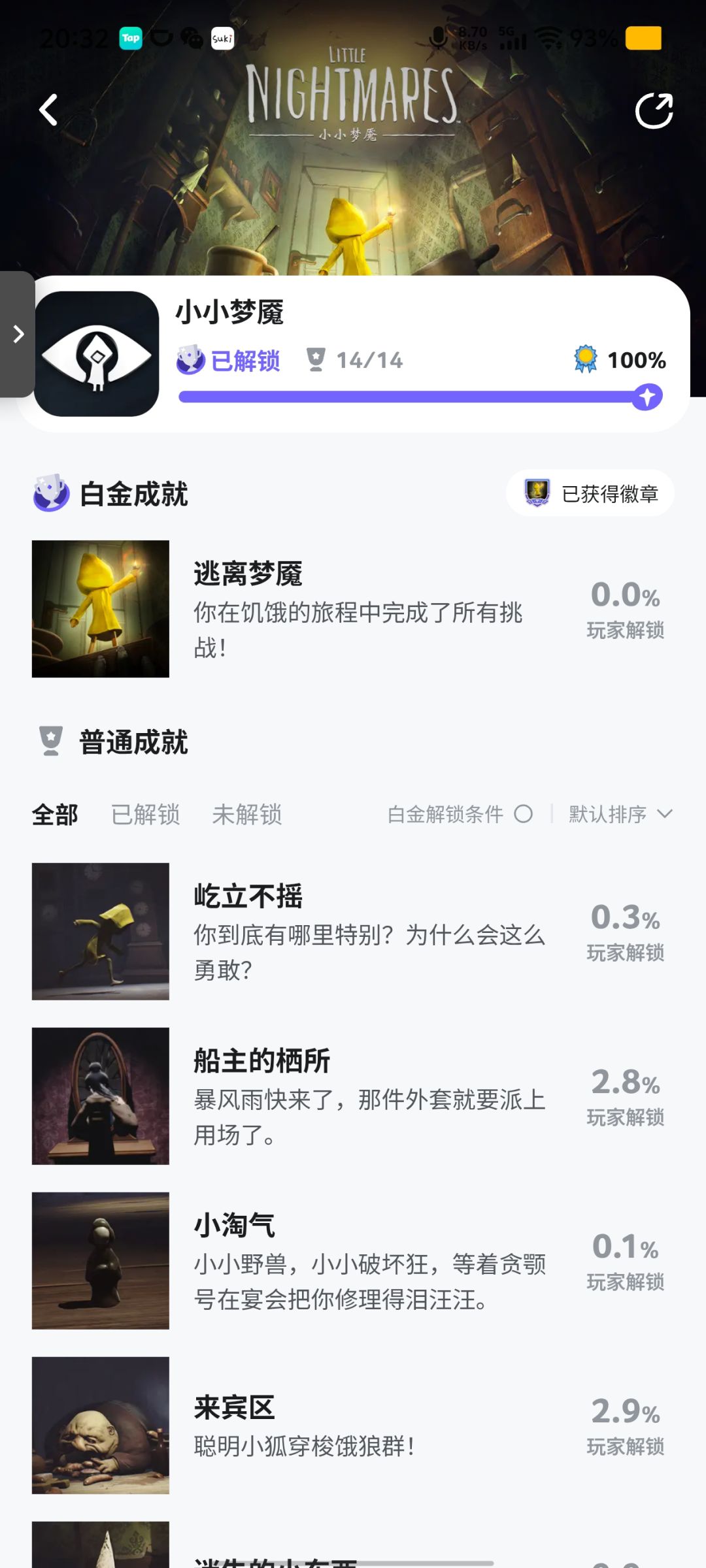This screenshot has height=1568, width=706.
Task: Click the back arrow at top left
Action: pyautogui.click(x=47, y=109)
